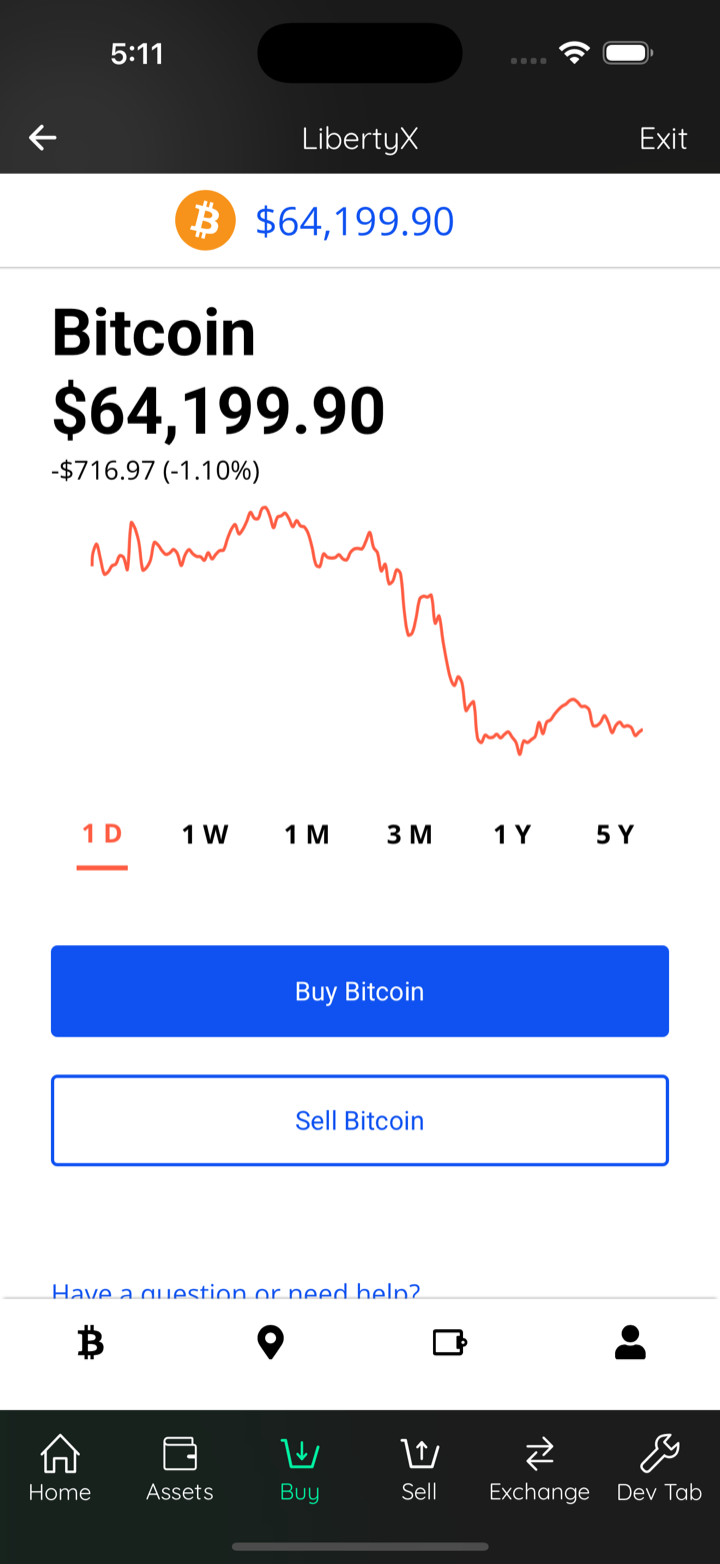
Task: Select the 1 Y chart range
Action: pyautogui.click(x=512, y=834)
